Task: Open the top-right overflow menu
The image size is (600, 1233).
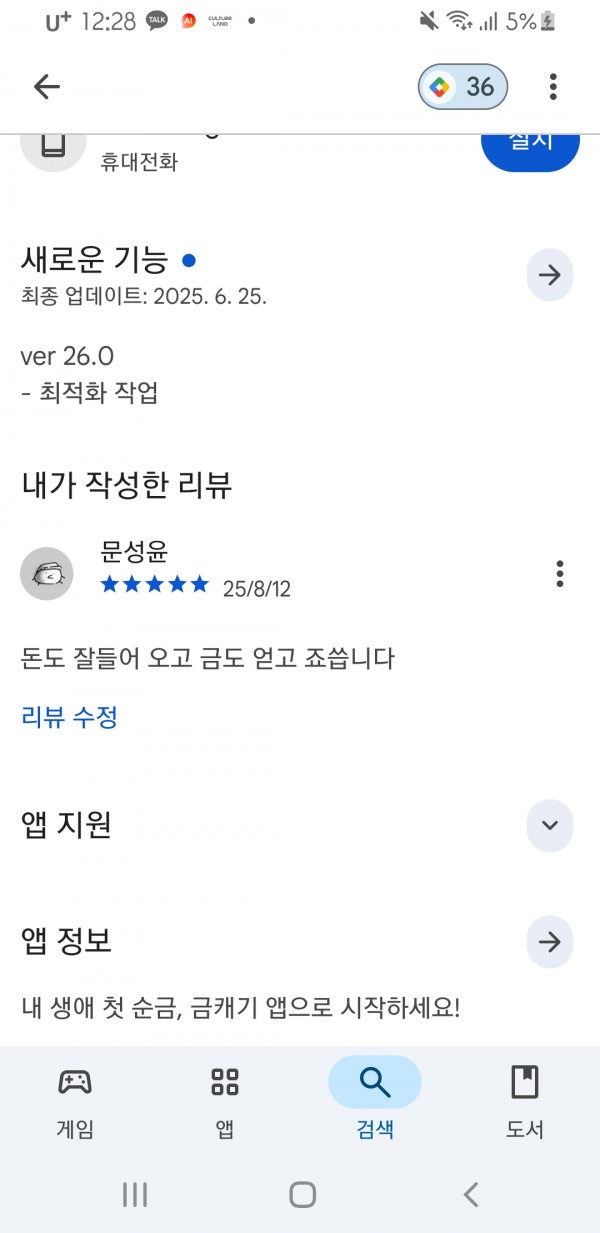Action: [553, 87]
